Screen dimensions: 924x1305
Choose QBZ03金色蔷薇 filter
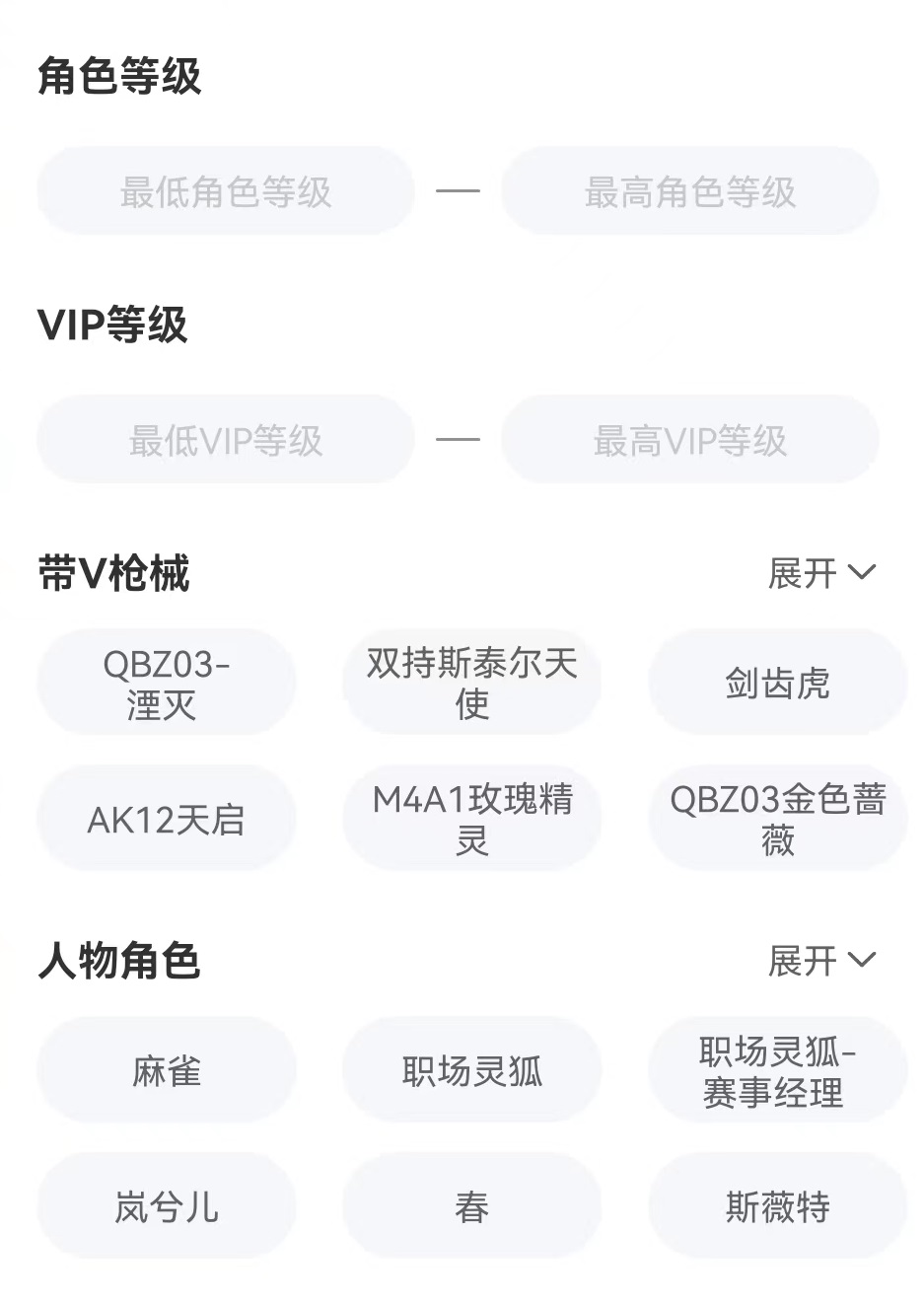pyautogui.click(x=777, y=819)
